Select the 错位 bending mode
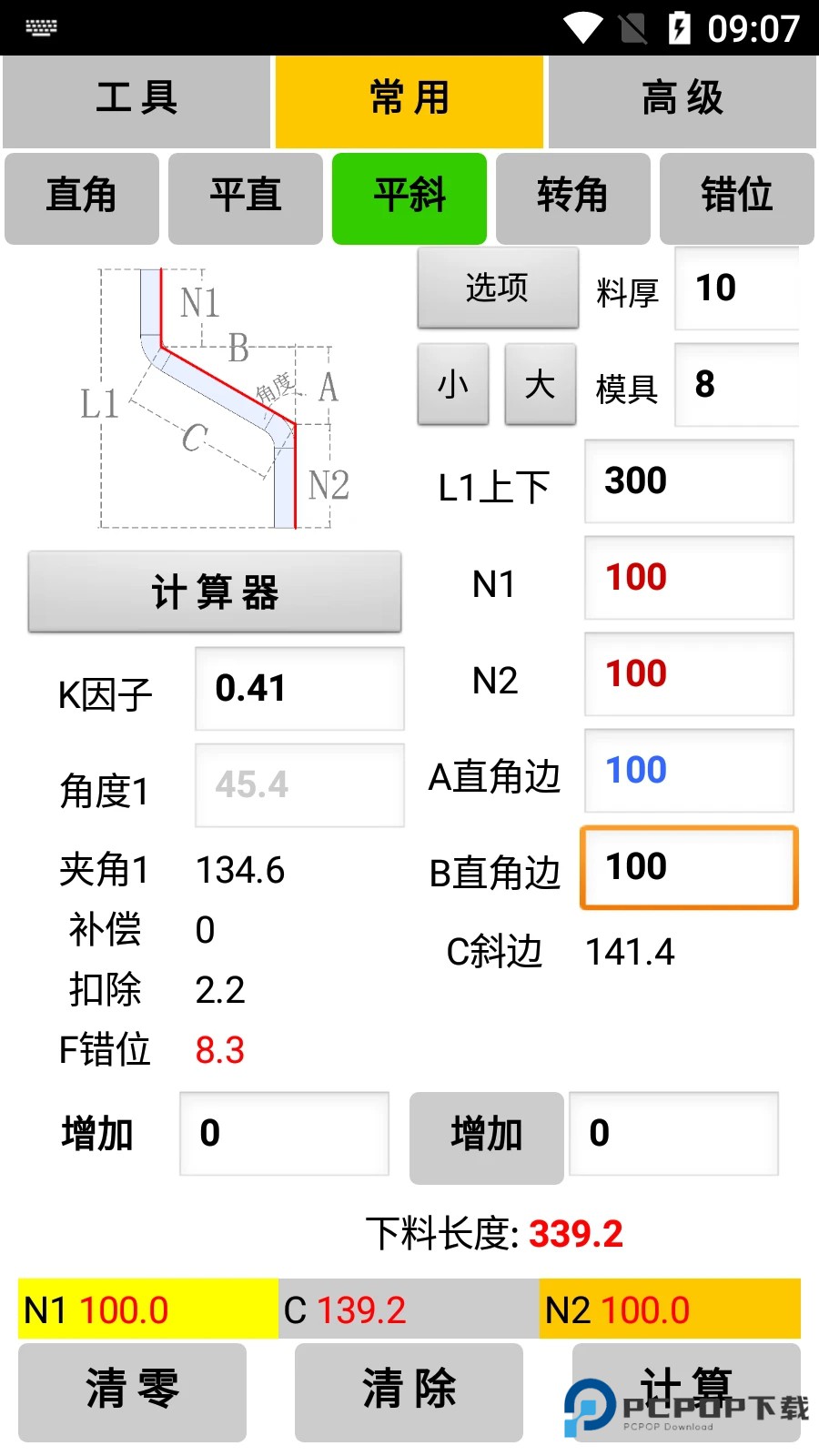 736,198
